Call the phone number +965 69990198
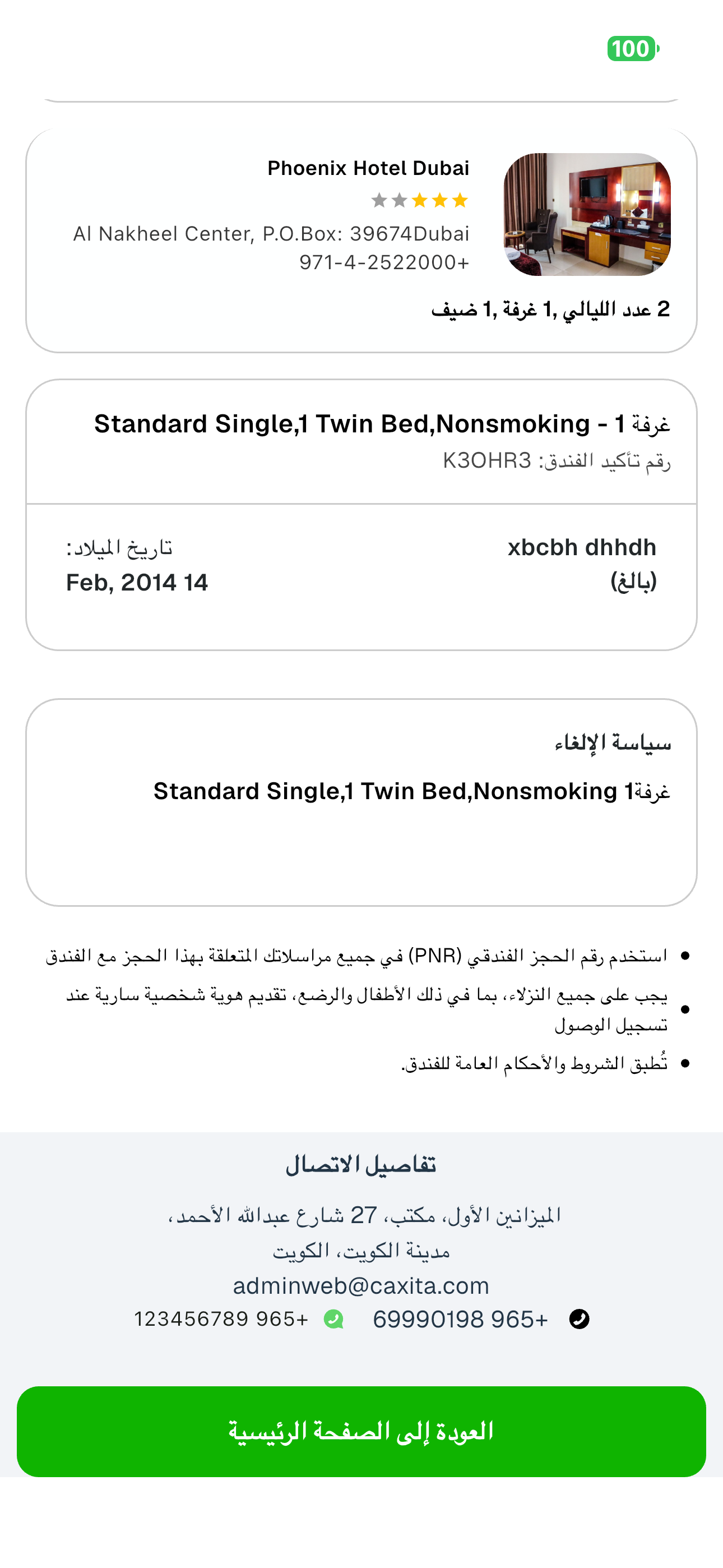The width and height of the screenshot is (723, 1568). (x=461, y=1319)
